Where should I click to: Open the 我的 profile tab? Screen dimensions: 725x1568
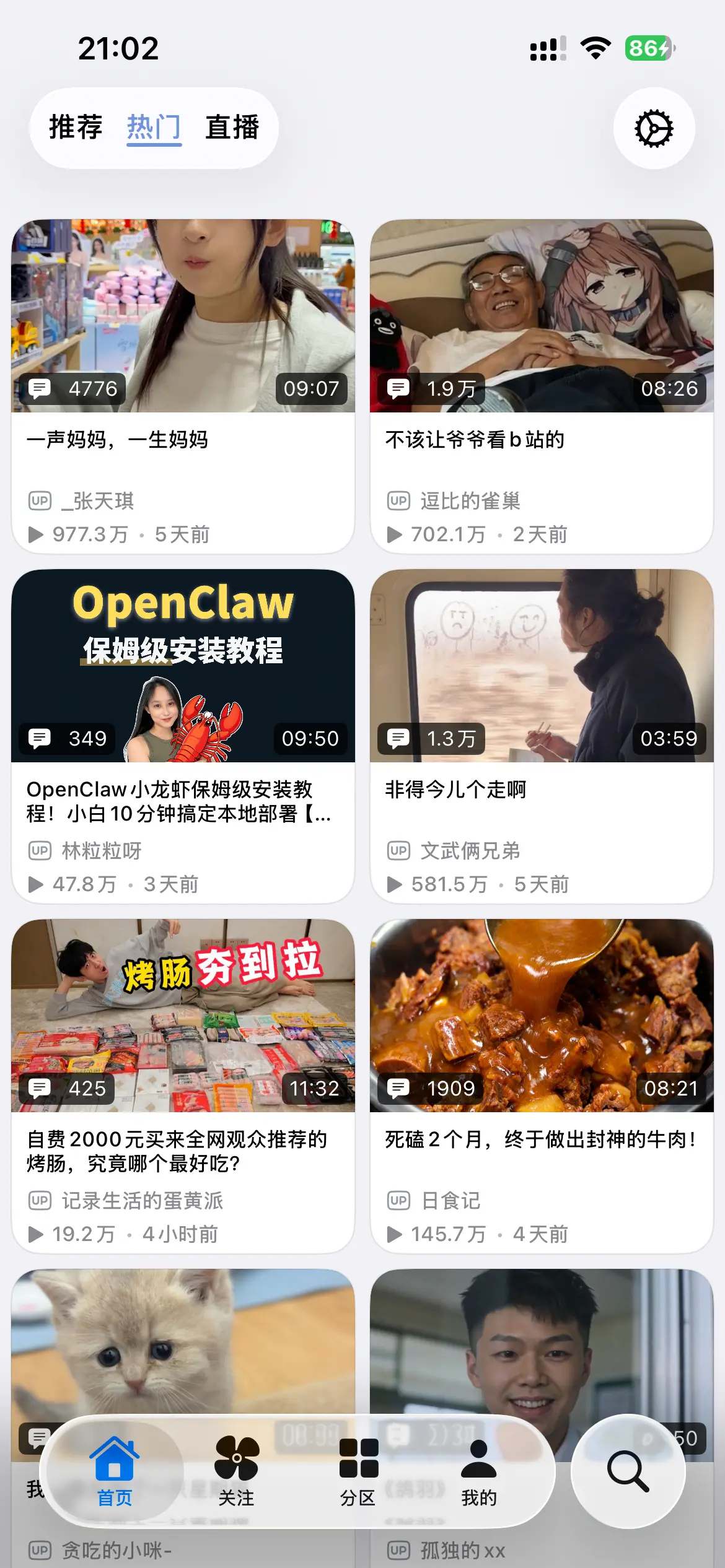(479, 1472)
